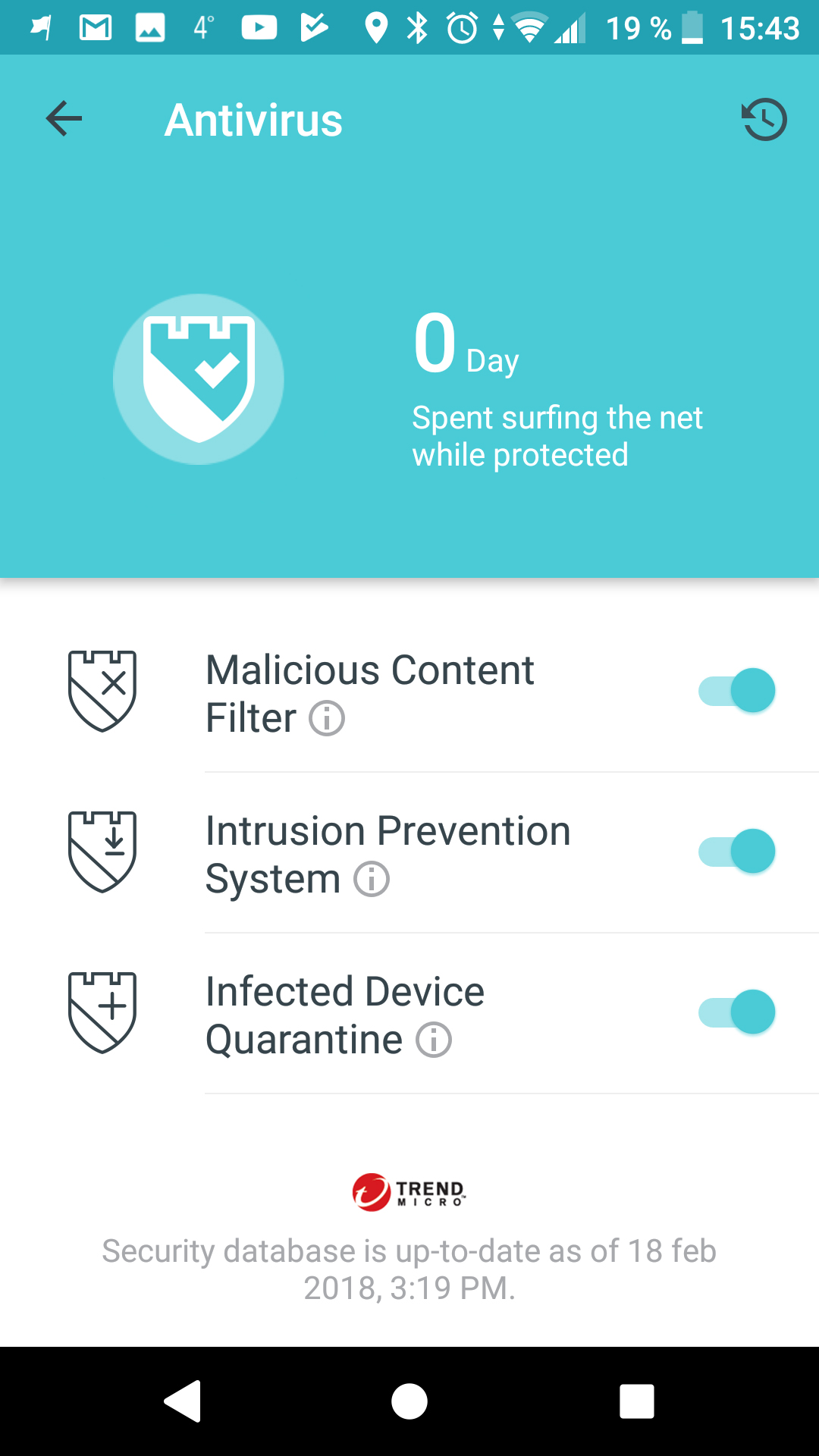The height and width of the screenshot is (1456, 819).
Task: Disable the Intrusion Prevention System toggle
Action: point(736,852)
